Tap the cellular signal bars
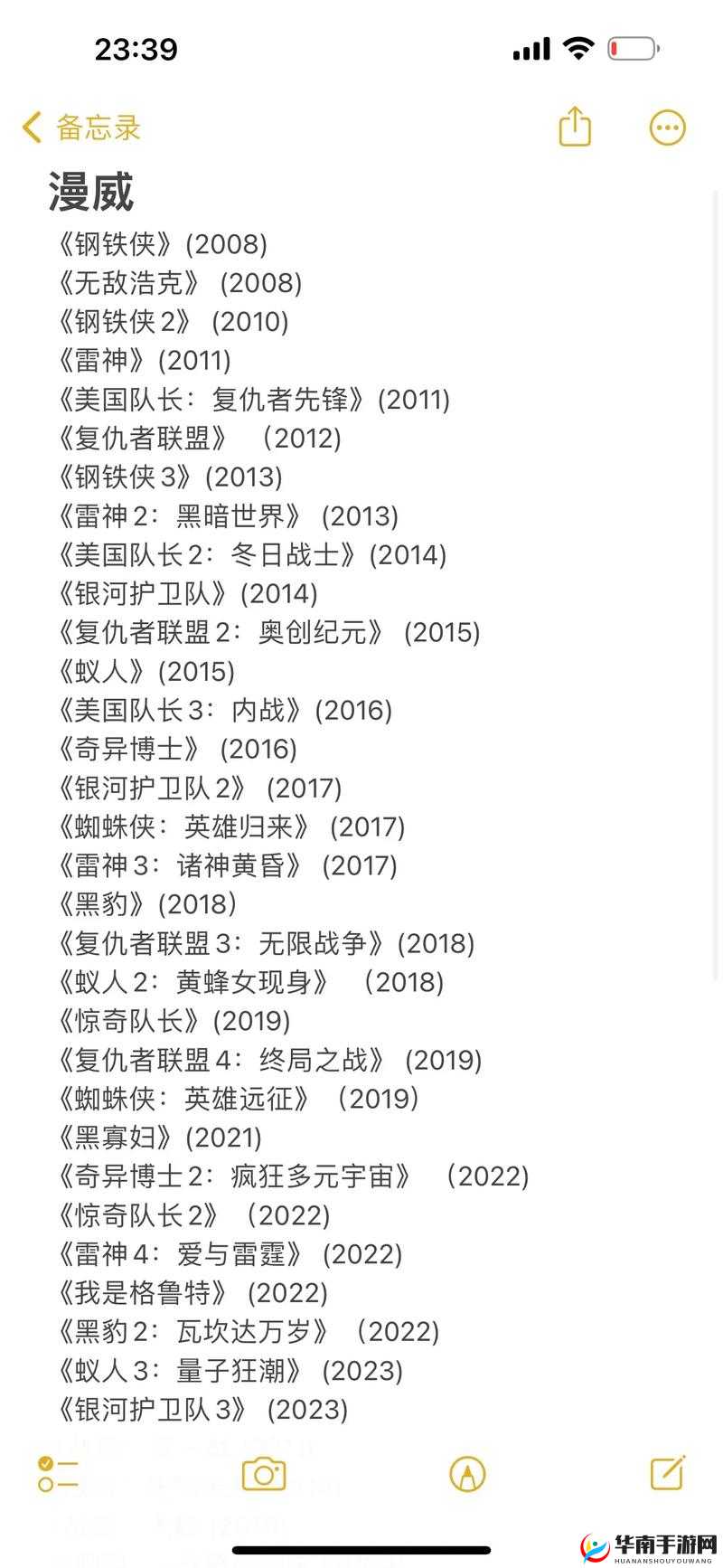Screen dimensions: 723x1568 click(531, 49)
